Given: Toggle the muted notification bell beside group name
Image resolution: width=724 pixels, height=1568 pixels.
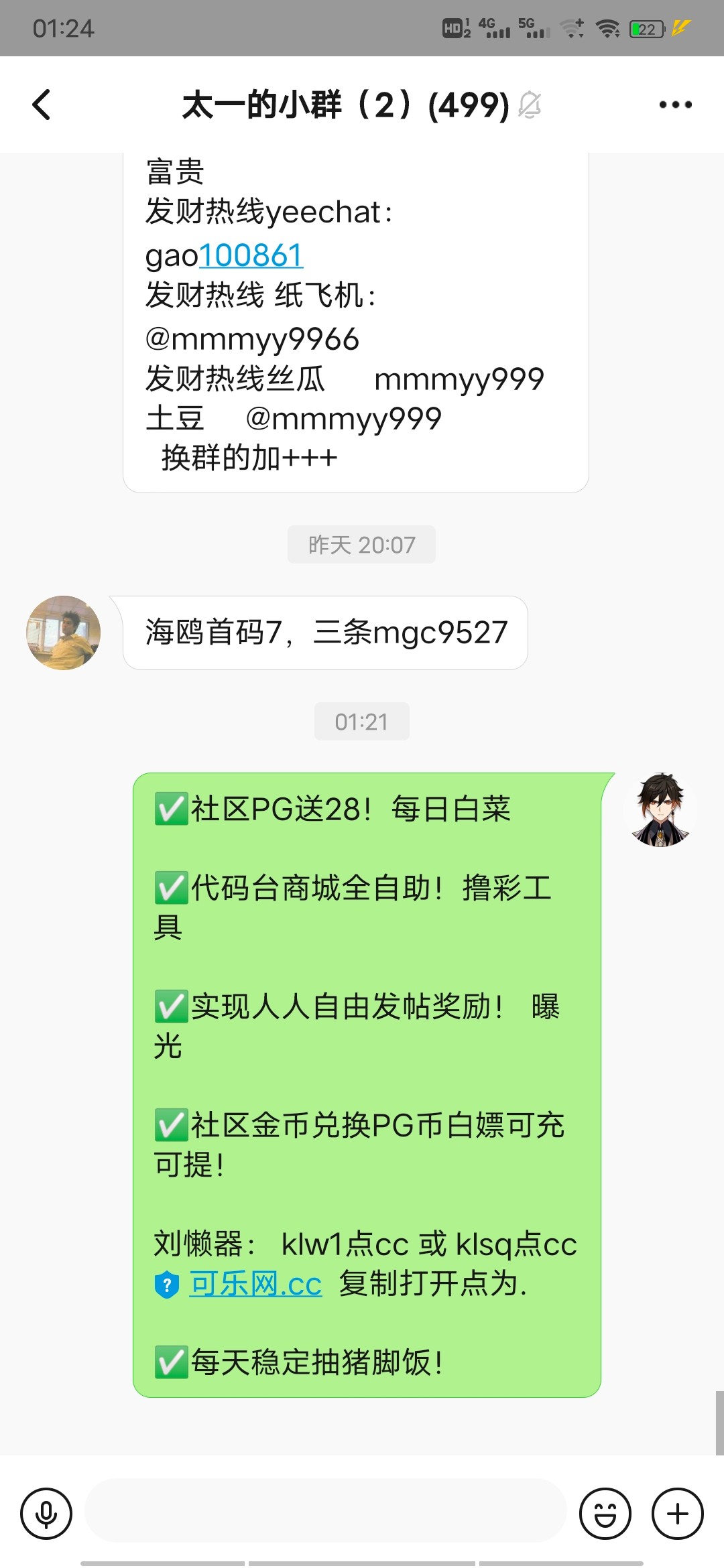Looking at the screenshot, I should tap(530, 105).
